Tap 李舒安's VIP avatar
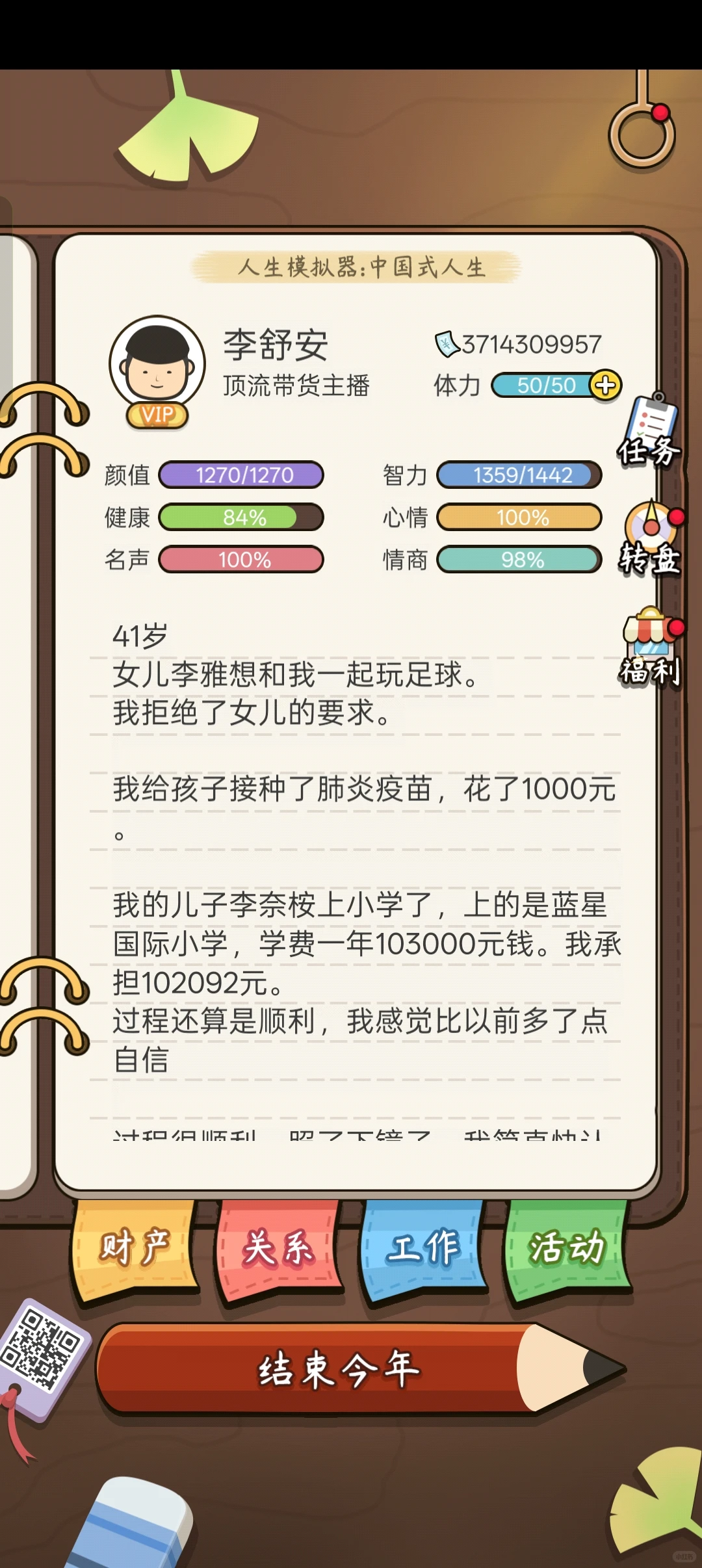The image size is (702, 1568). click(x=157, y=368)
